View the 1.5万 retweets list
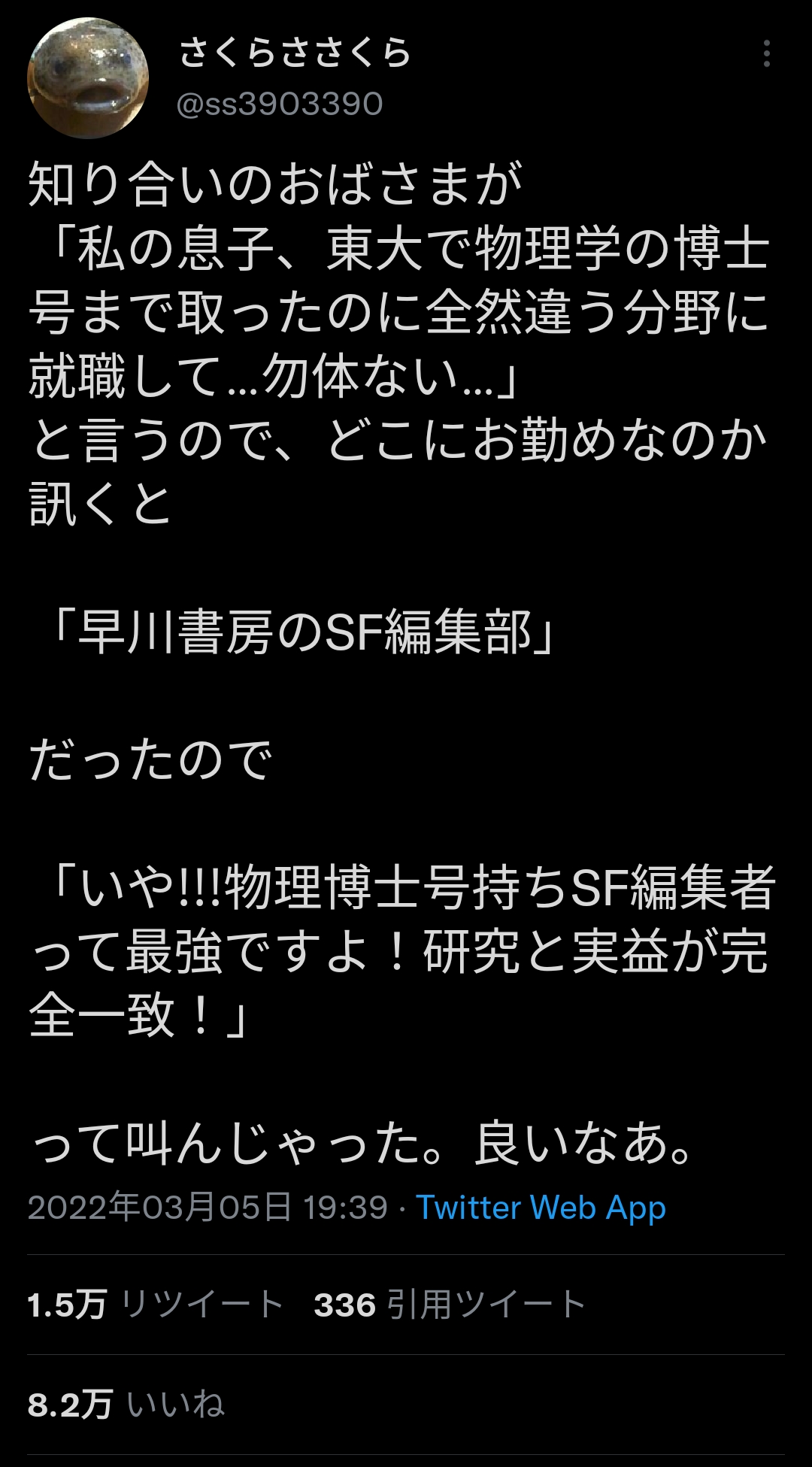Viewport: 812px width, 1467px height. pyautogui.click(x=156, y=1304)
